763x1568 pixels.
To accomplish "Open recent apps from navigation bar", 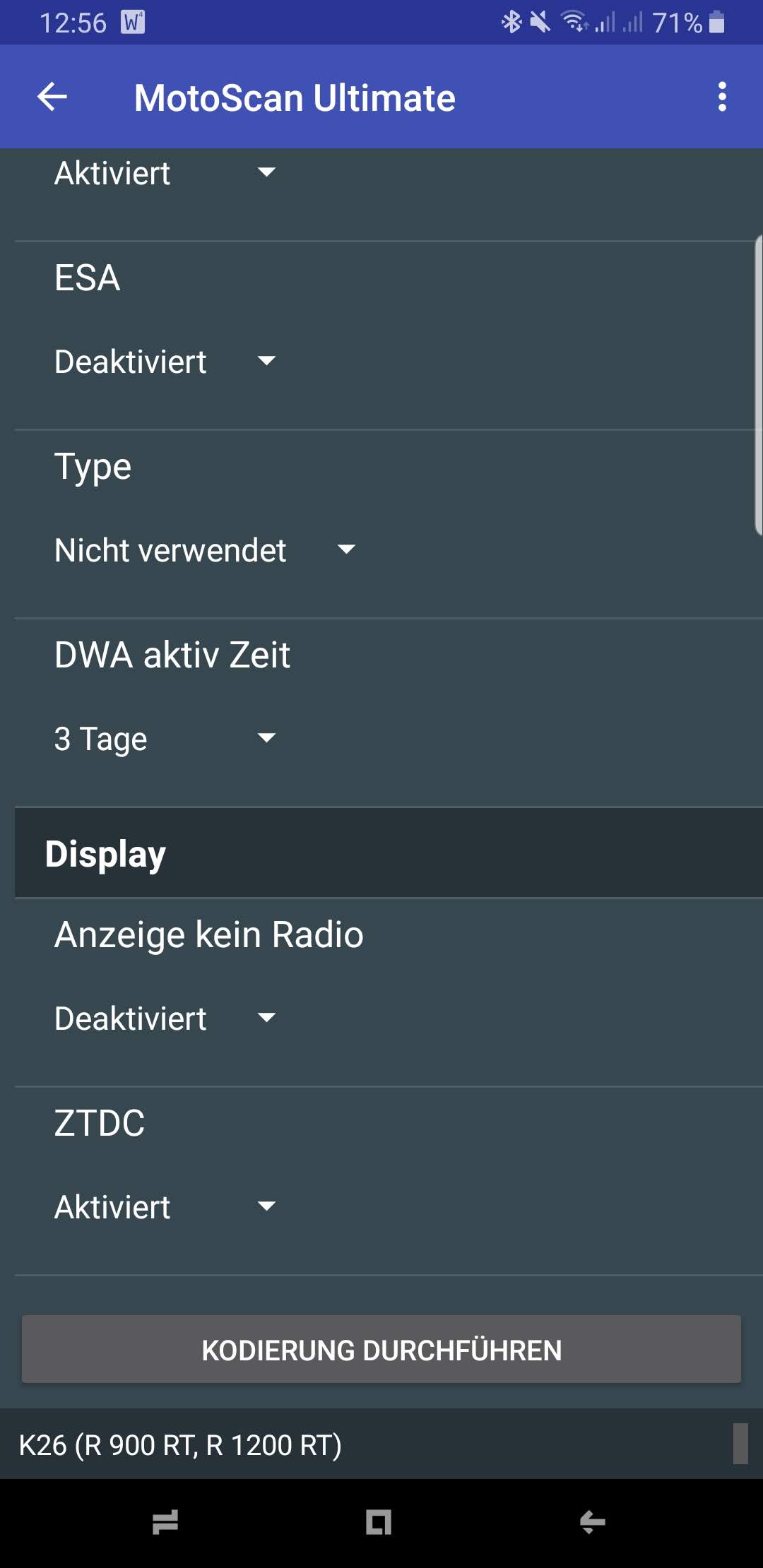I will point(165,1521).
